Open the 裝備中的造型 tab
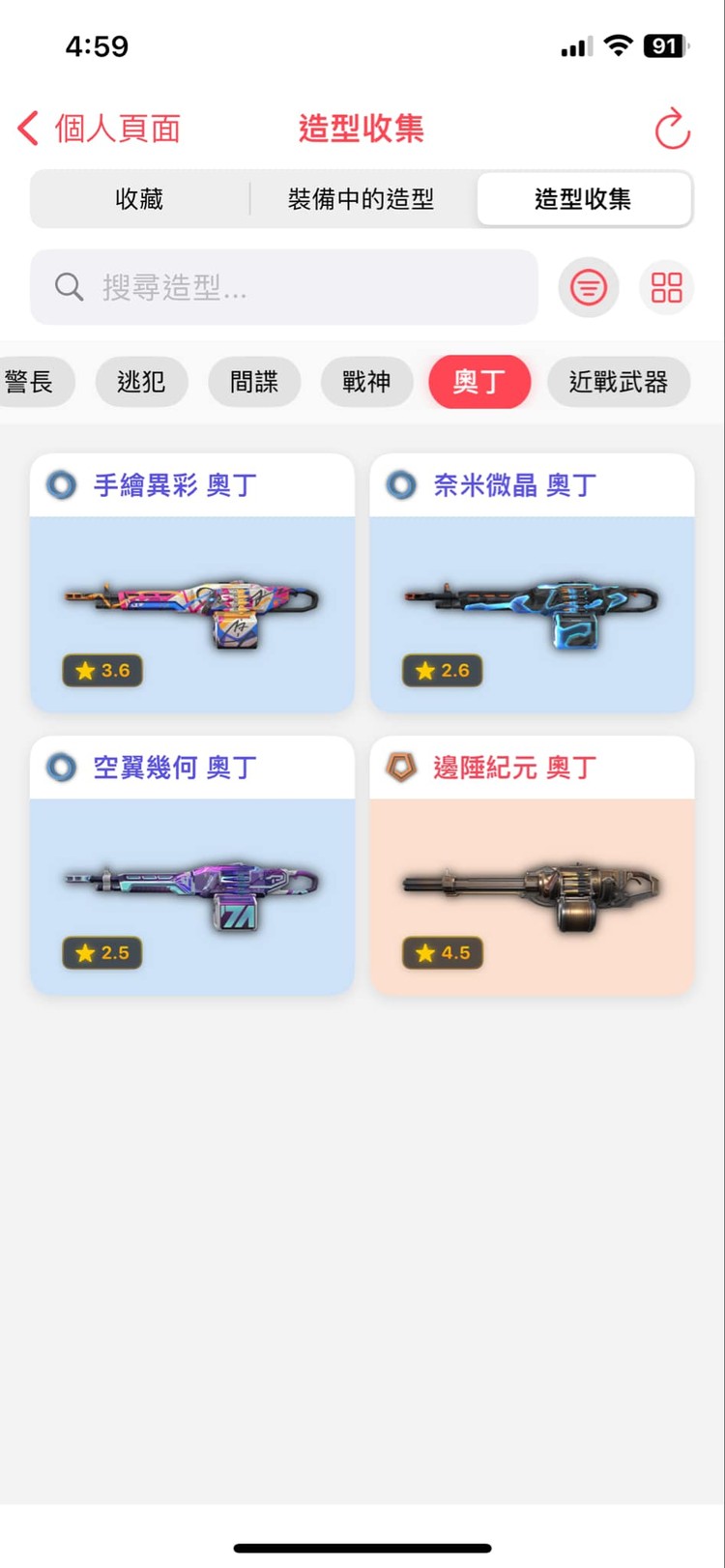The width and height of the screenshot is (725, 1568). click(x=360, y=198)
